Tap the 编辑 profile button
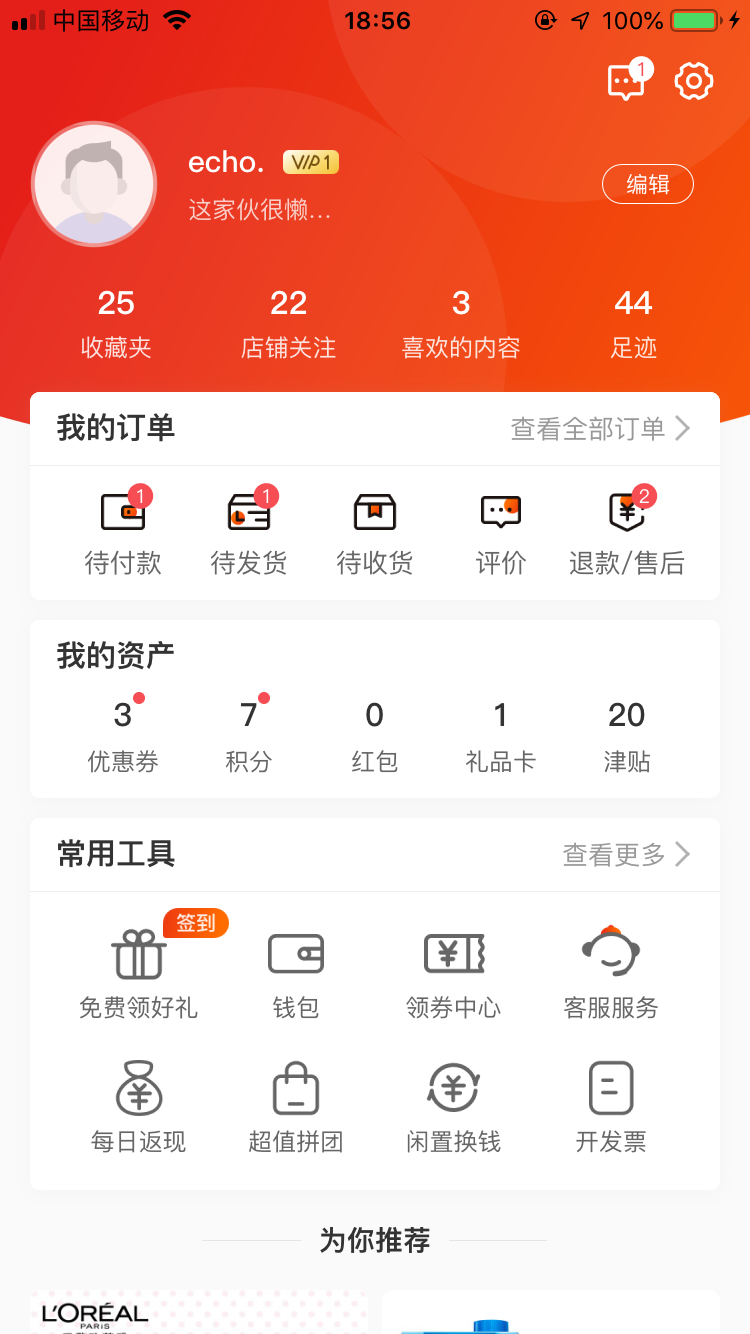The image size is (750, 1334). click(647, 184)
